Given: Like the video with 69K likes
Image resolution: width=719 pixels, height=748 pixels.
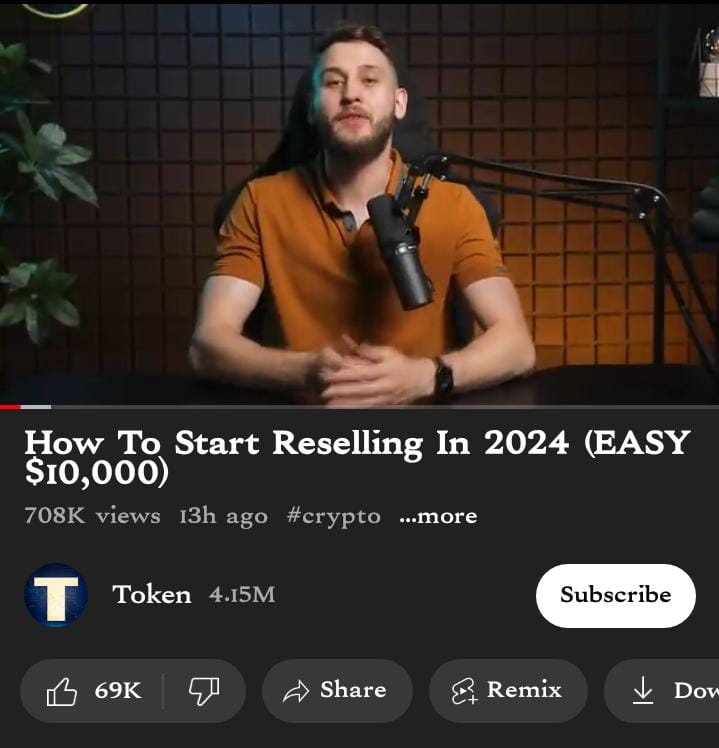Looking at the screenshot, I should (93, 691).
